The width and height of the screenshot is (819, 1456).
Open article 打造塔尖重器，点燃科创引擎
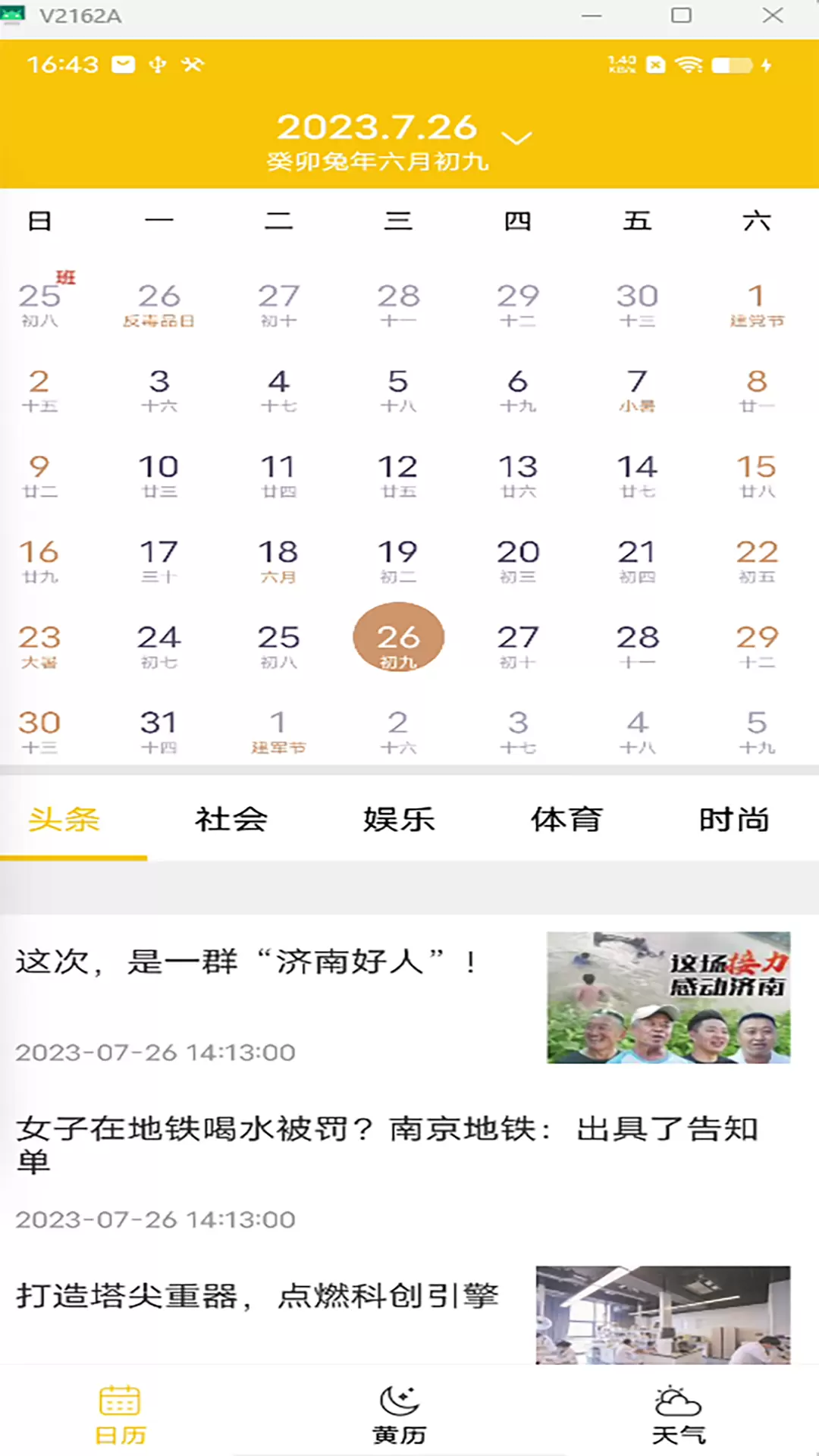[258, 1297]
